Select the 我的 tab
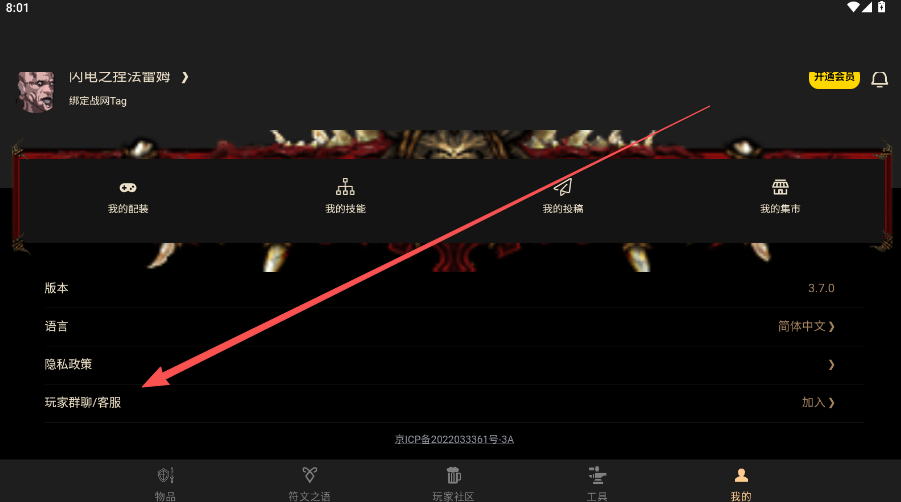Image resolution: width=901 pixels, height=502 pixels. point(741,482)
